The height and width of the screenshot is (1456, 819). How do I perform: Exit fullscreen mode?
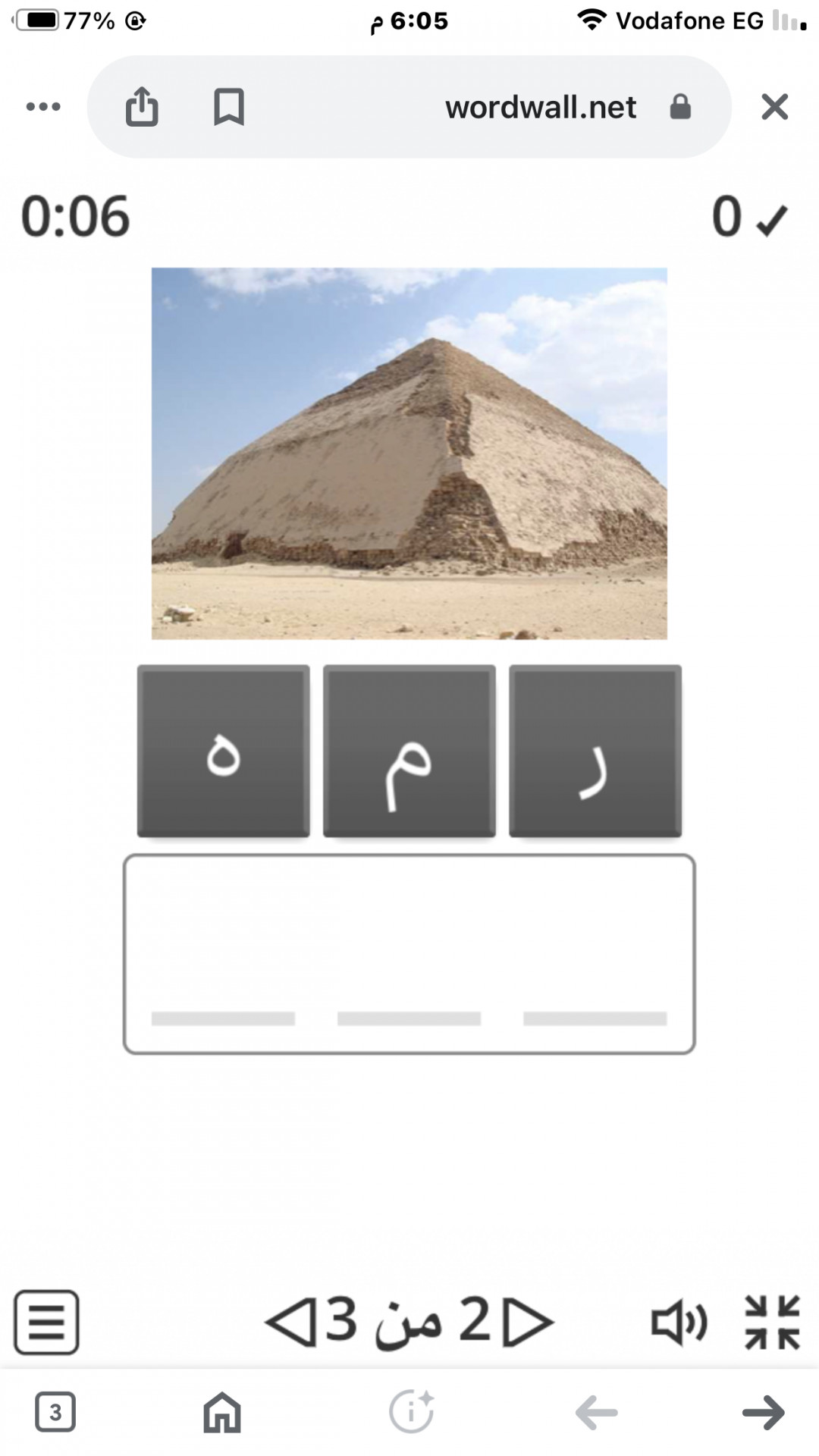tap(772, 1322)
